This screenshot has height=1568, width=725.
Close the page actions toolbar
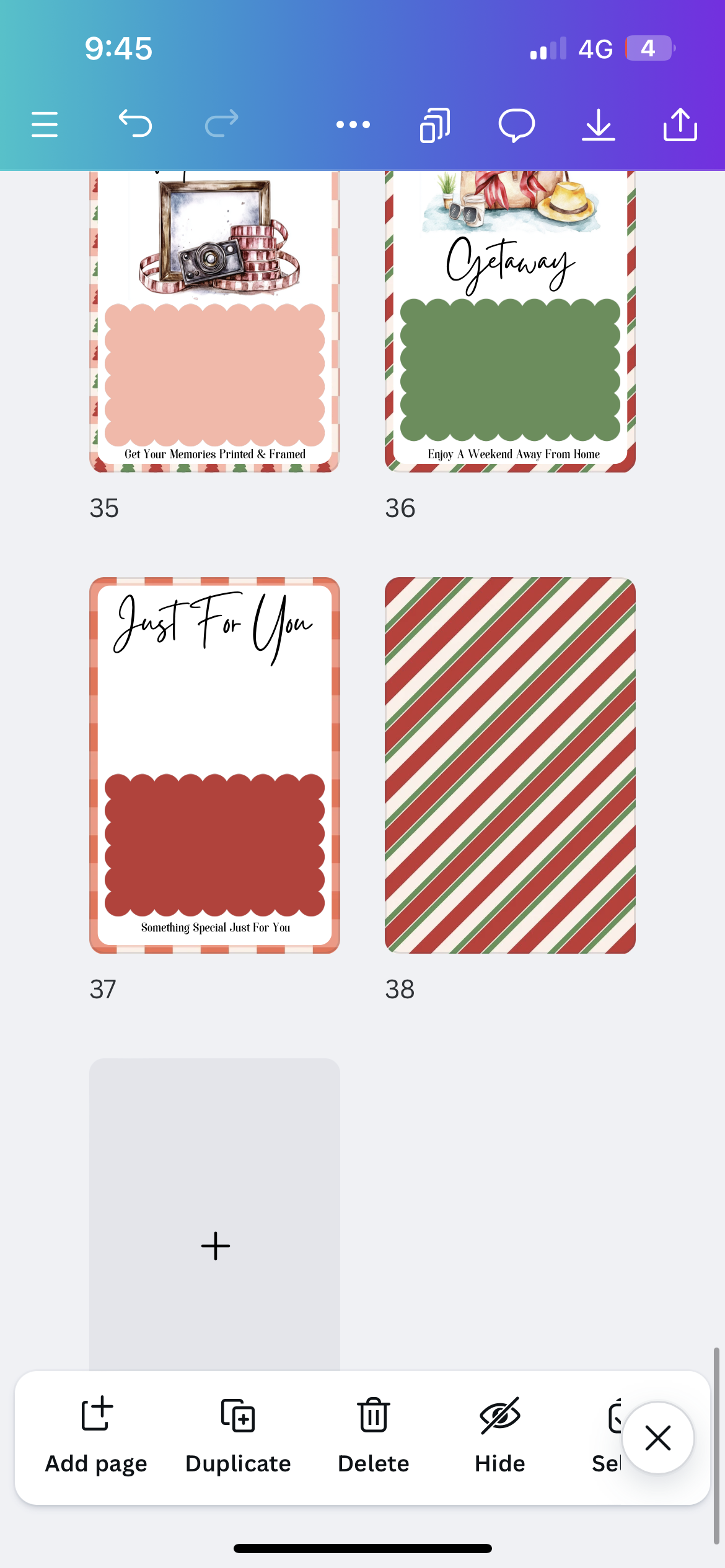[x=657, y=1437]
